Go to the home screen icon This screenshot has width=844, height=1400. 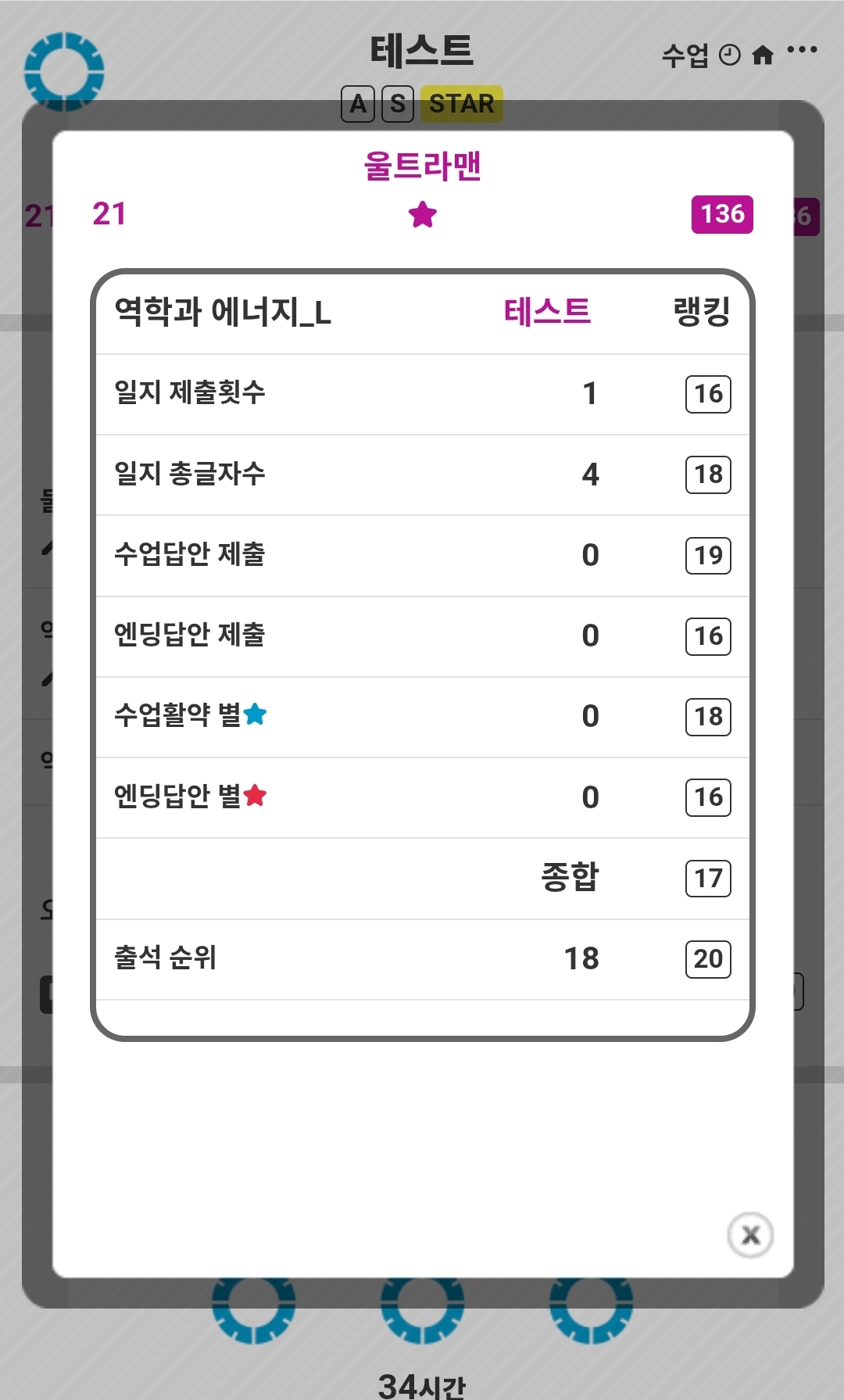[763, 55]
